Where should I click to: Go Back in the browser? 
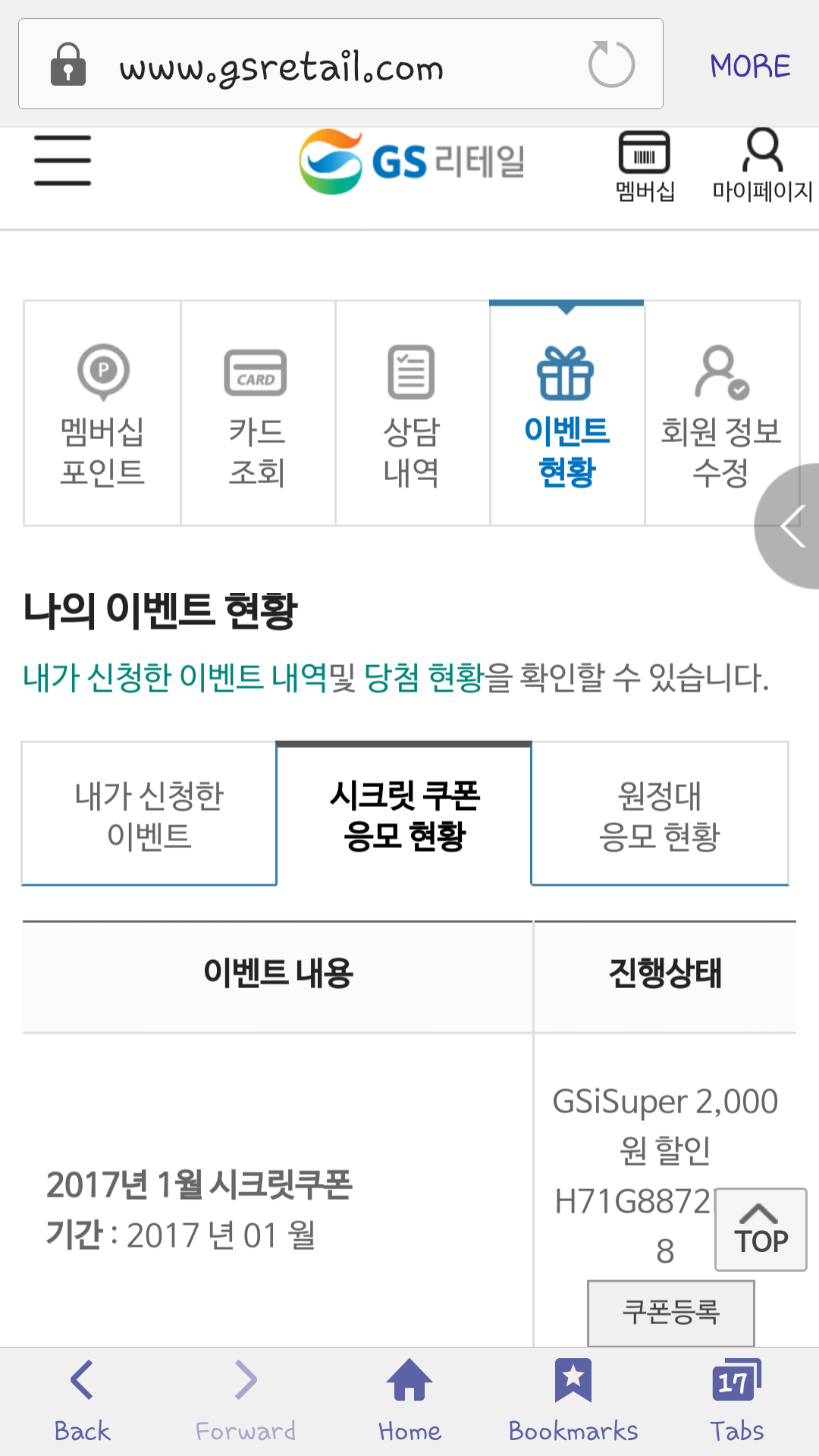[x=82, y=1400]
